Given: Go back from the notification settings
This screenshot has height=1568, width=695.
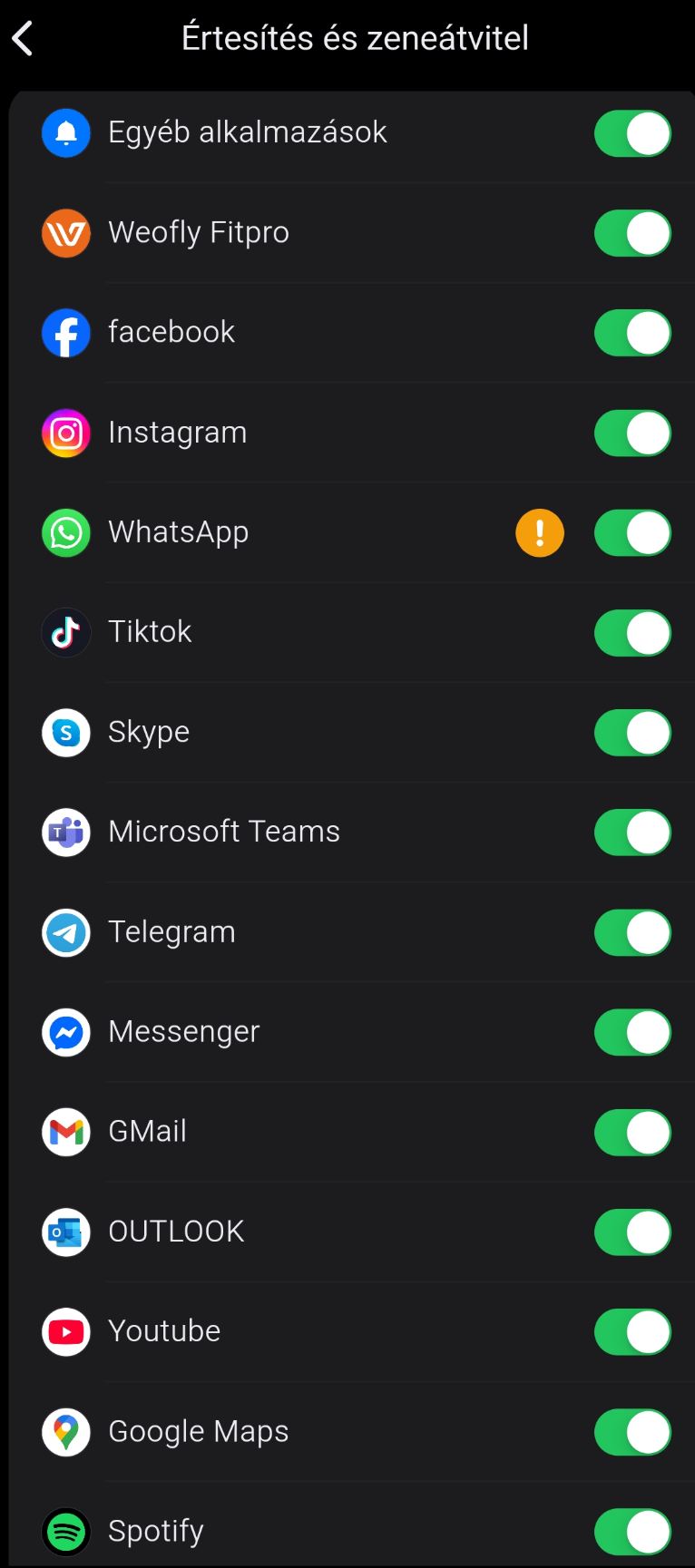Looking at the screenshot, I should (24, 39).
